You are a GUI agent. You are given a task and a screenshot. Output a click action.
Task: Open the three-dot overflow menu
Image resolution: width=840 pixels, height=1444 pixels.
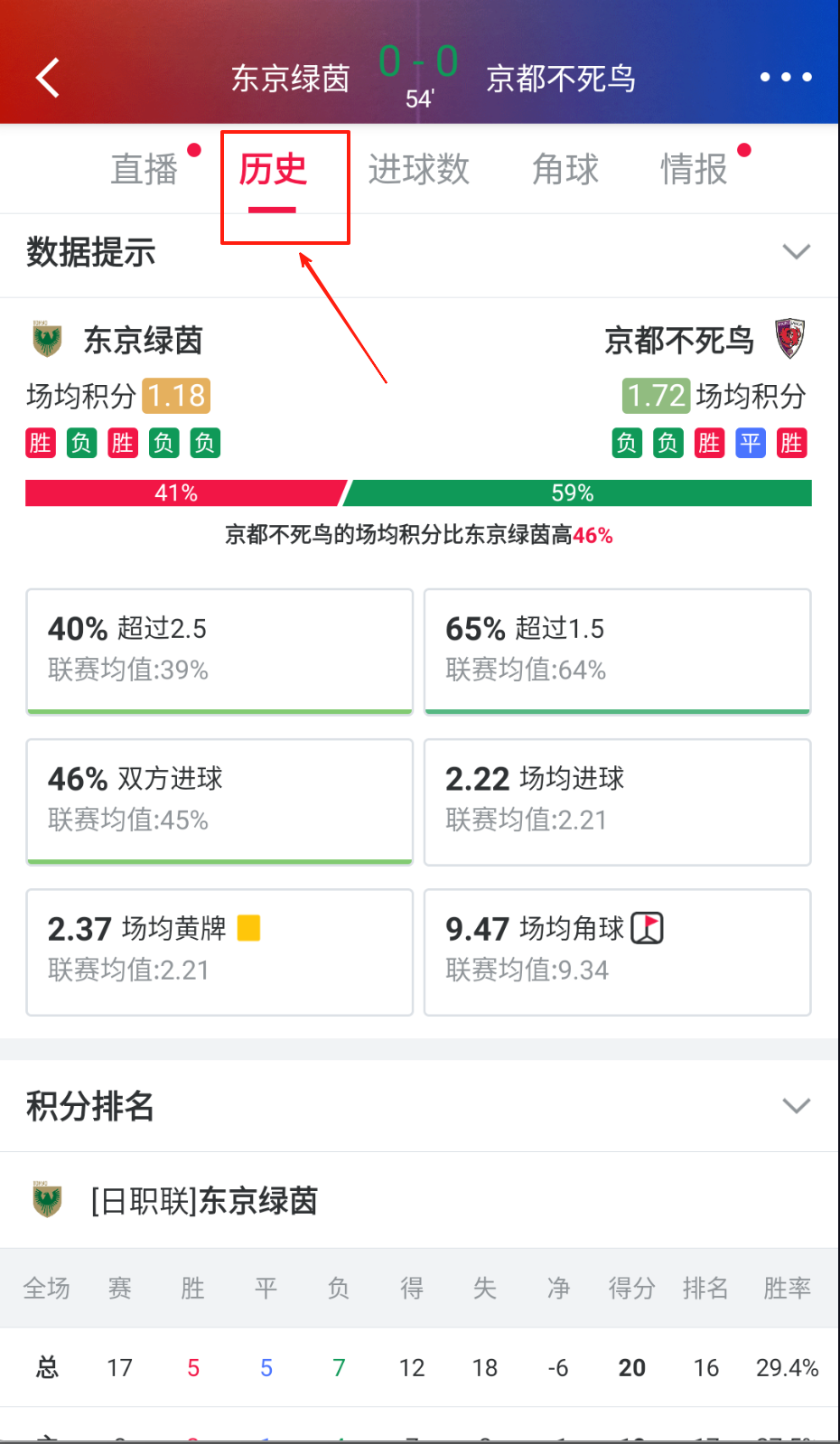(x=785, y=78)
